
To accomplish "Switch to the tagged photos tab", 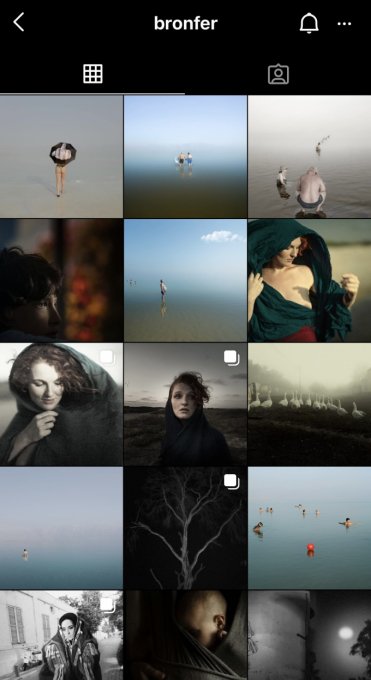I will [278, 74].
